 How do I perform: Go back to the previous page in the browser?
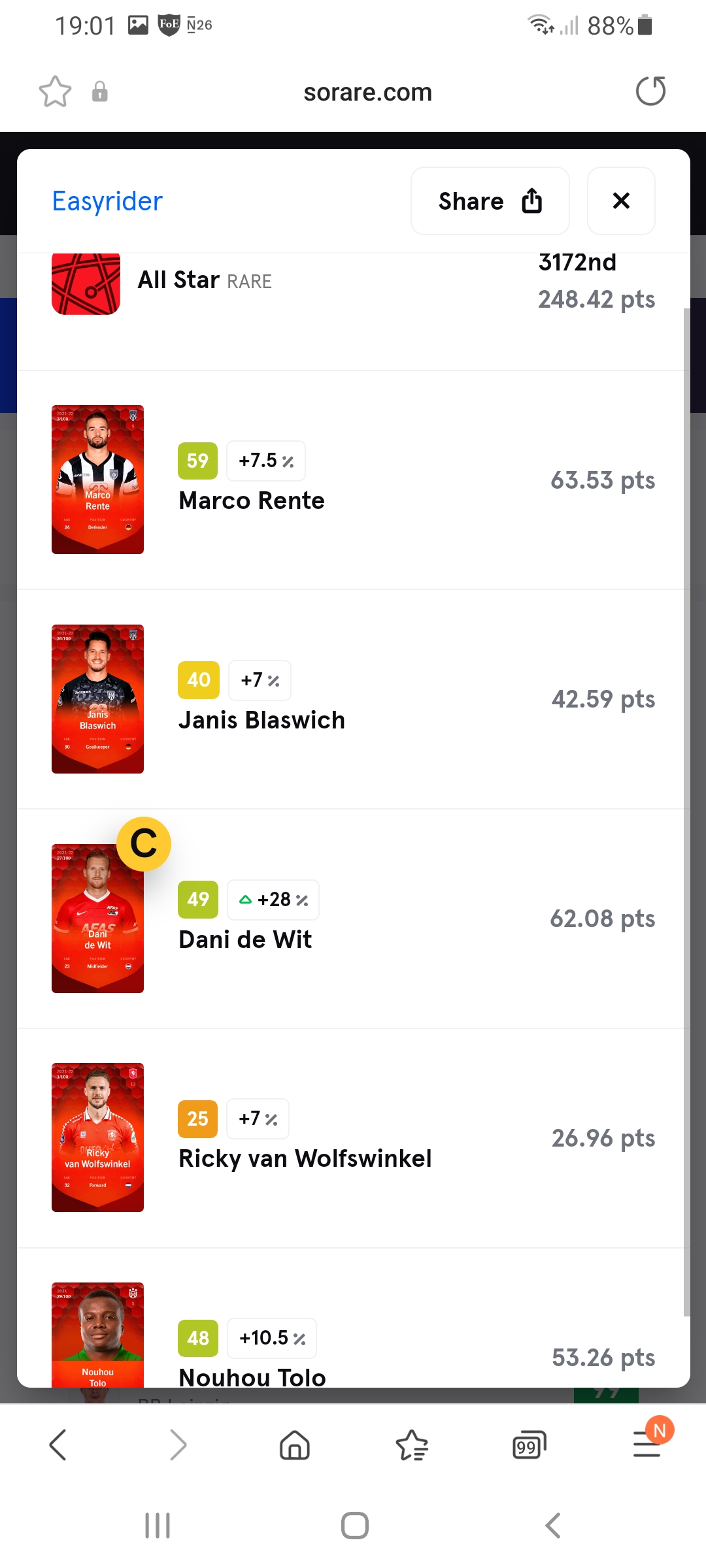tap(58, 1445)
